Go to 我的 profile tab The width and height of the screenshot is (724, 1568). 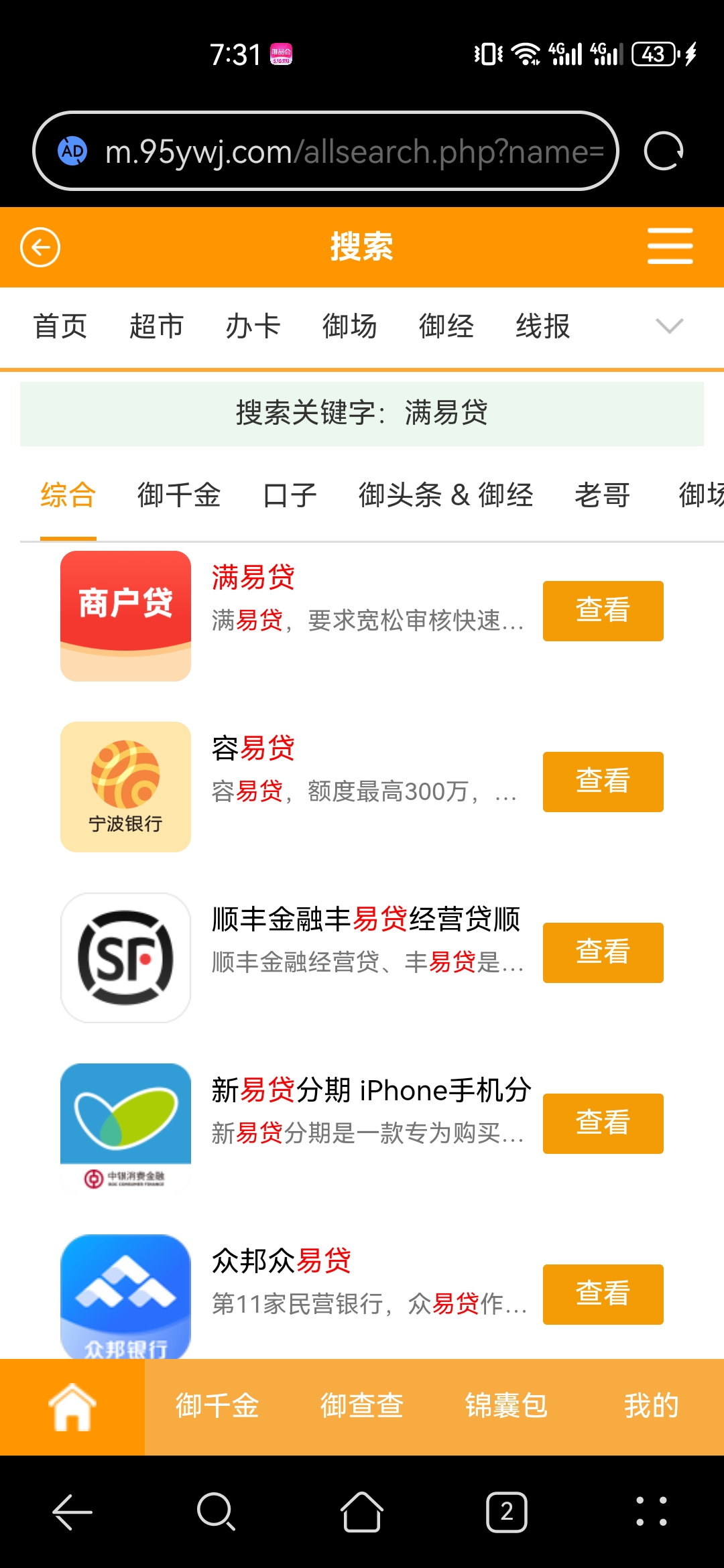pos(651,1406)
